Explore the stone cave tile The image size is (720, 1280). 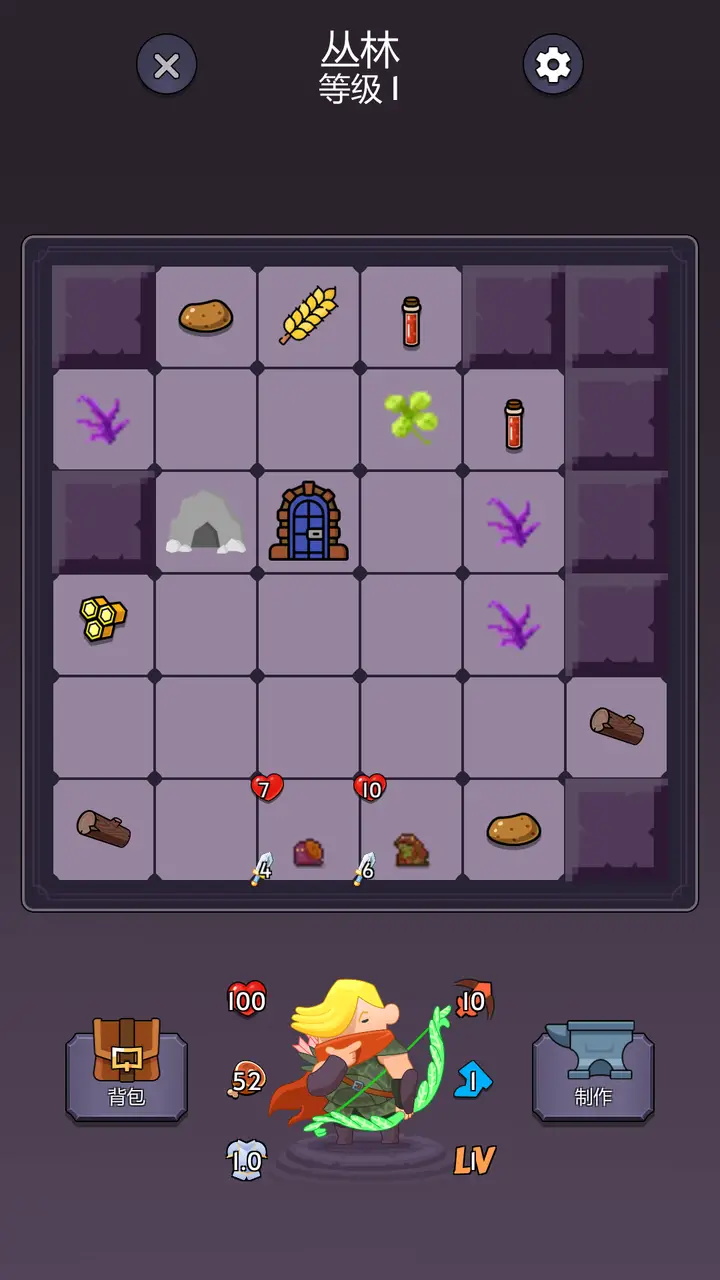(x=206, y=522)
